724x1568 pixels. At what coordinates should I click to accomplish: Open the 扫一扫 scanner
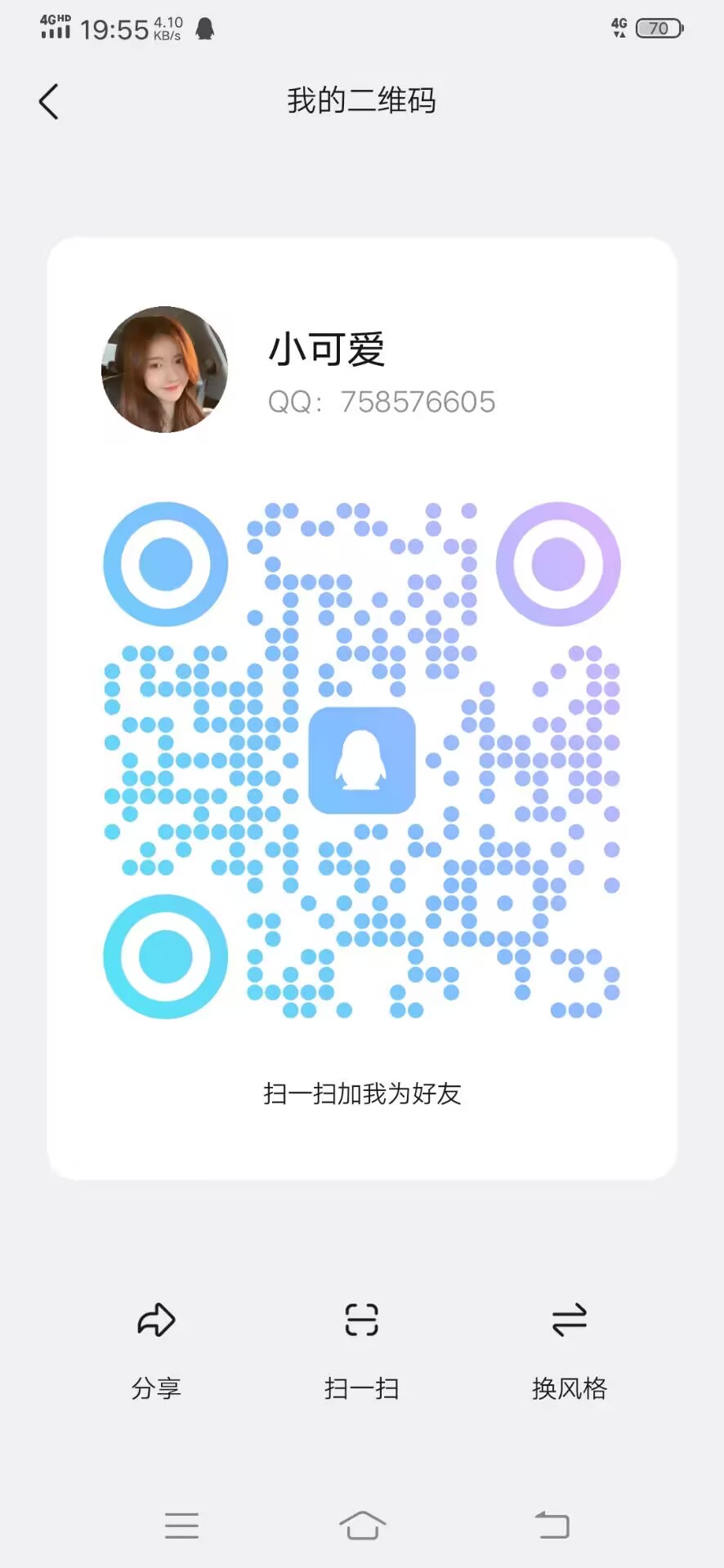click(x=362, y=1347)
